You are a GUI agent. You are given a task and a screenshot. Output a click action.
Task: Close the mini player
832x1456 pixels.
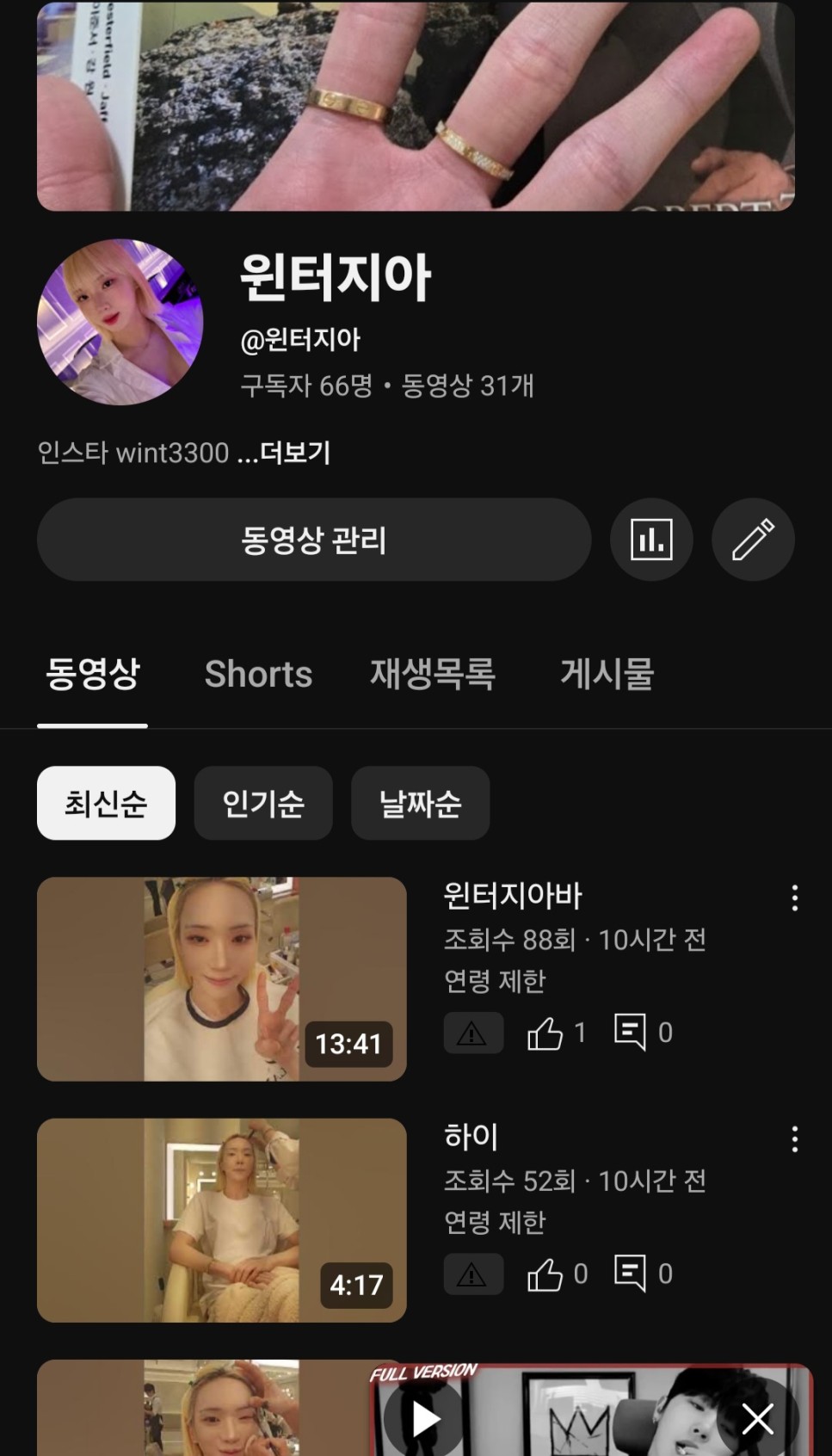pyautogui.click(x=758, y=1419)
